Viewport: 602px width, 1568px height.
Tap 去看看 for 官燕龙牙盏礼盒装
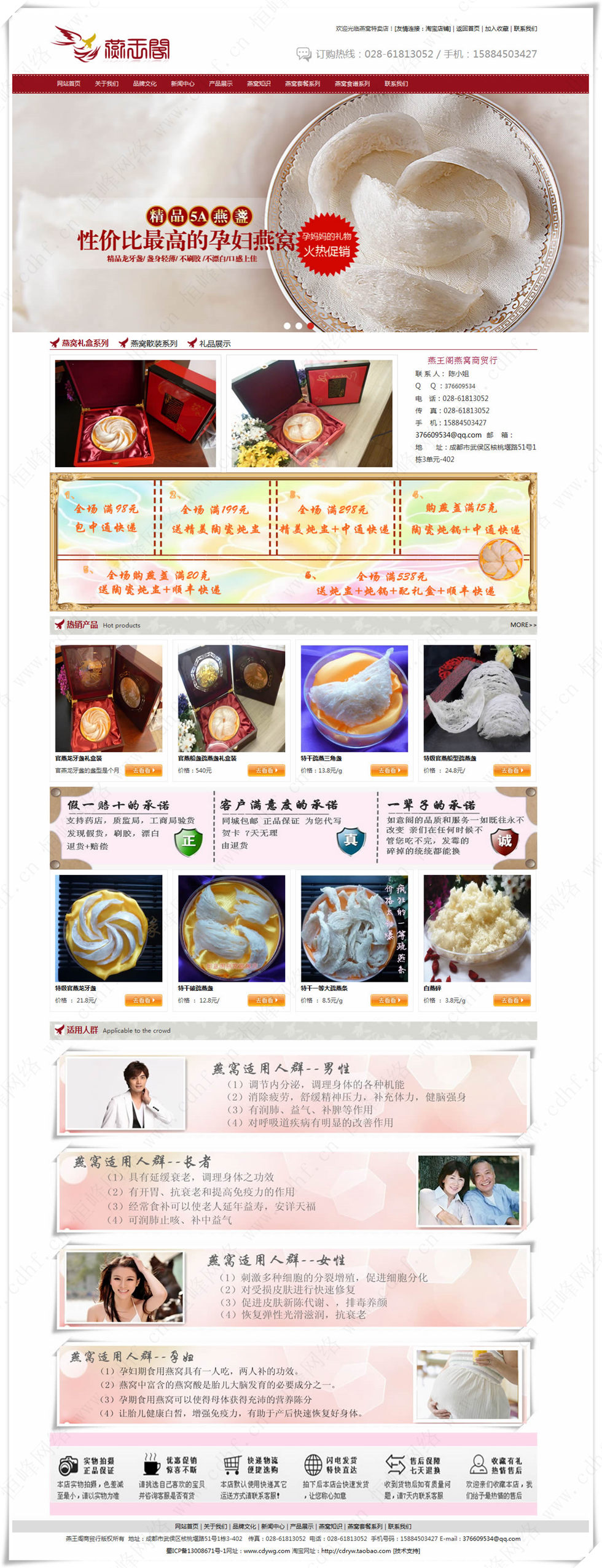coord(143,770)
